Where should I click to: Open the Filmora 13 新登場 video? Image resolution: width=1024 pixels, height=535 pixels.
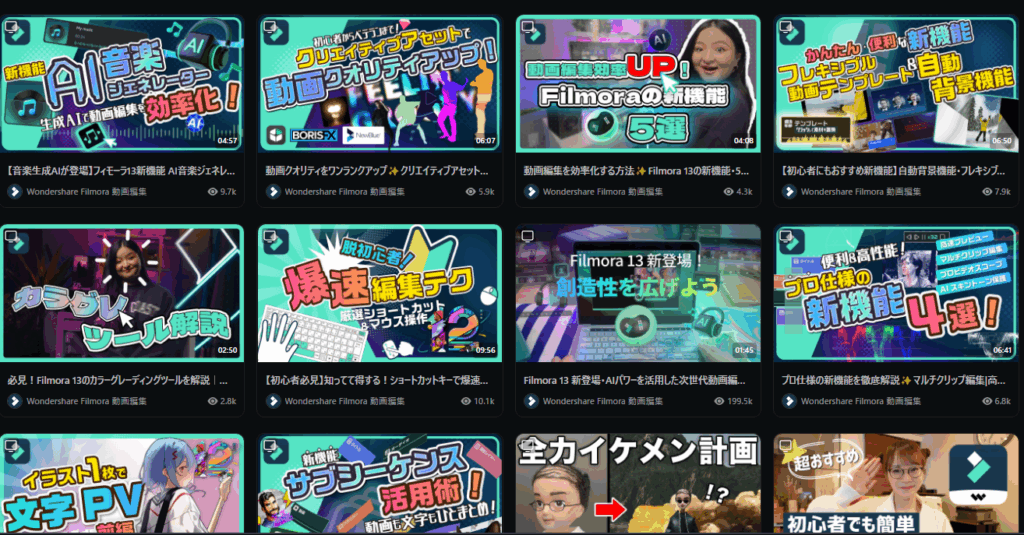(x=637, y=294)
